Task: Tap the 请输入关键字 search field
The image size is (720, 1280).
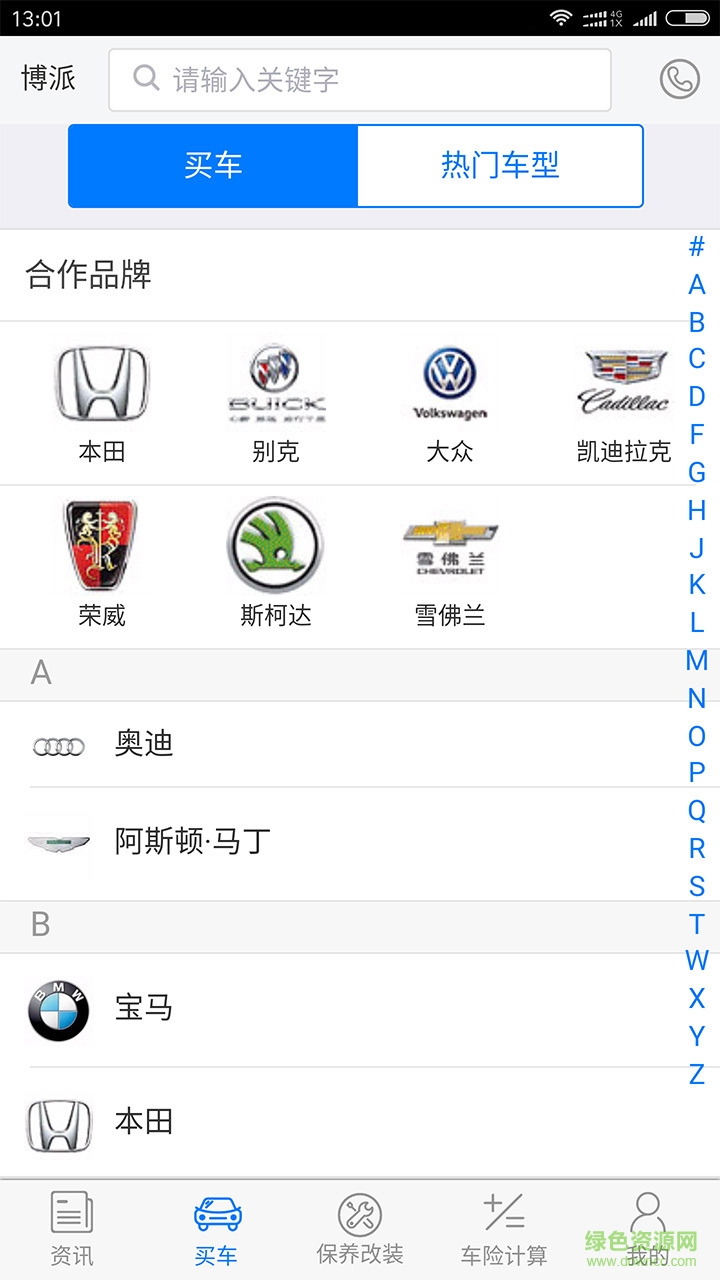Action: [x=360, y=79]
